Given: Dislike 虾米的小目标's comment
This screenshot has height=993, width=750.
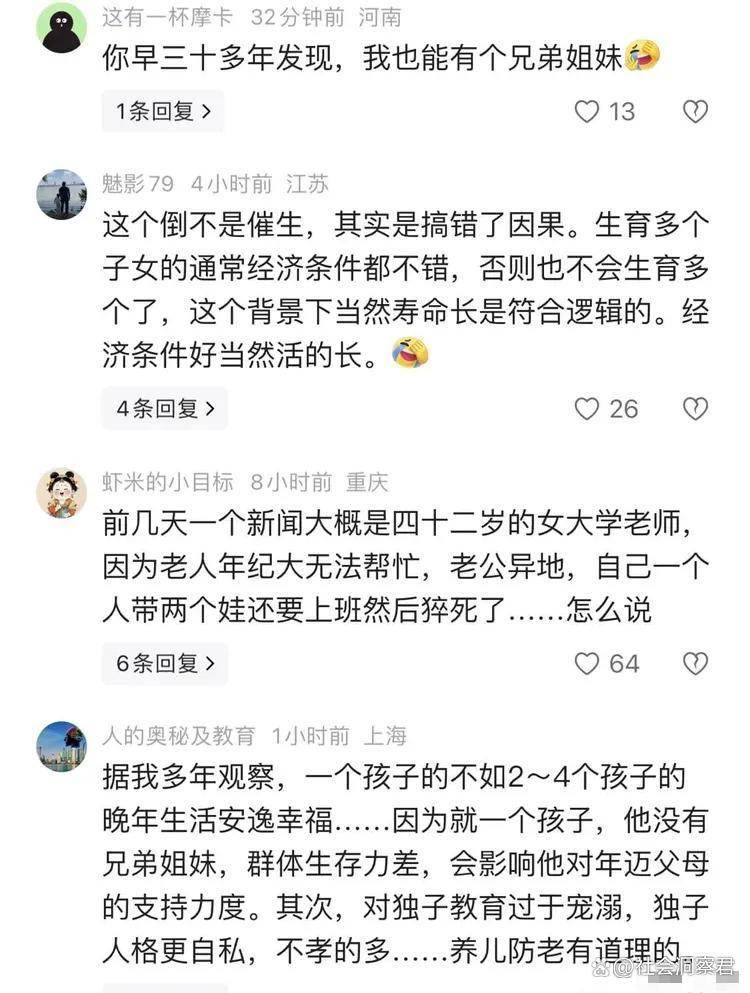Looking at the screenshot, I should [695, 663].
